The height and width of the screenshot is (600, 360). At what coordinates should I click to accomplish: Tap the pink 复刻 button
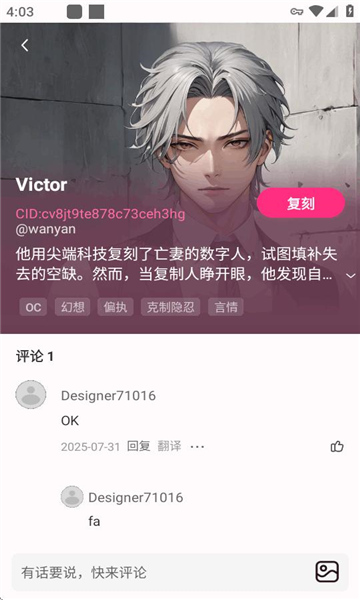[x=301, y=203]
